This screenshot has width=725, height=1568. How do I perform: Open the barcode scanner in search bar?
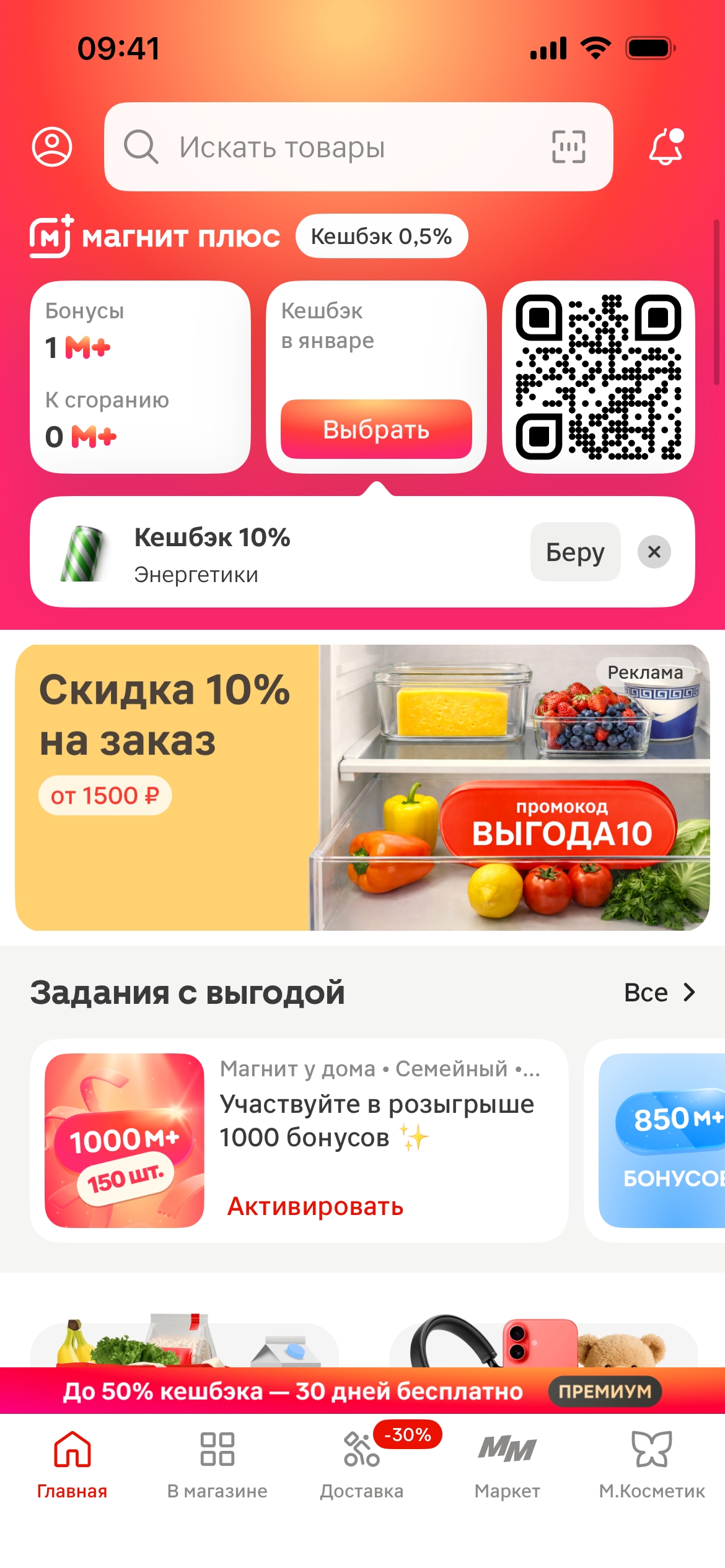[568, 147]
